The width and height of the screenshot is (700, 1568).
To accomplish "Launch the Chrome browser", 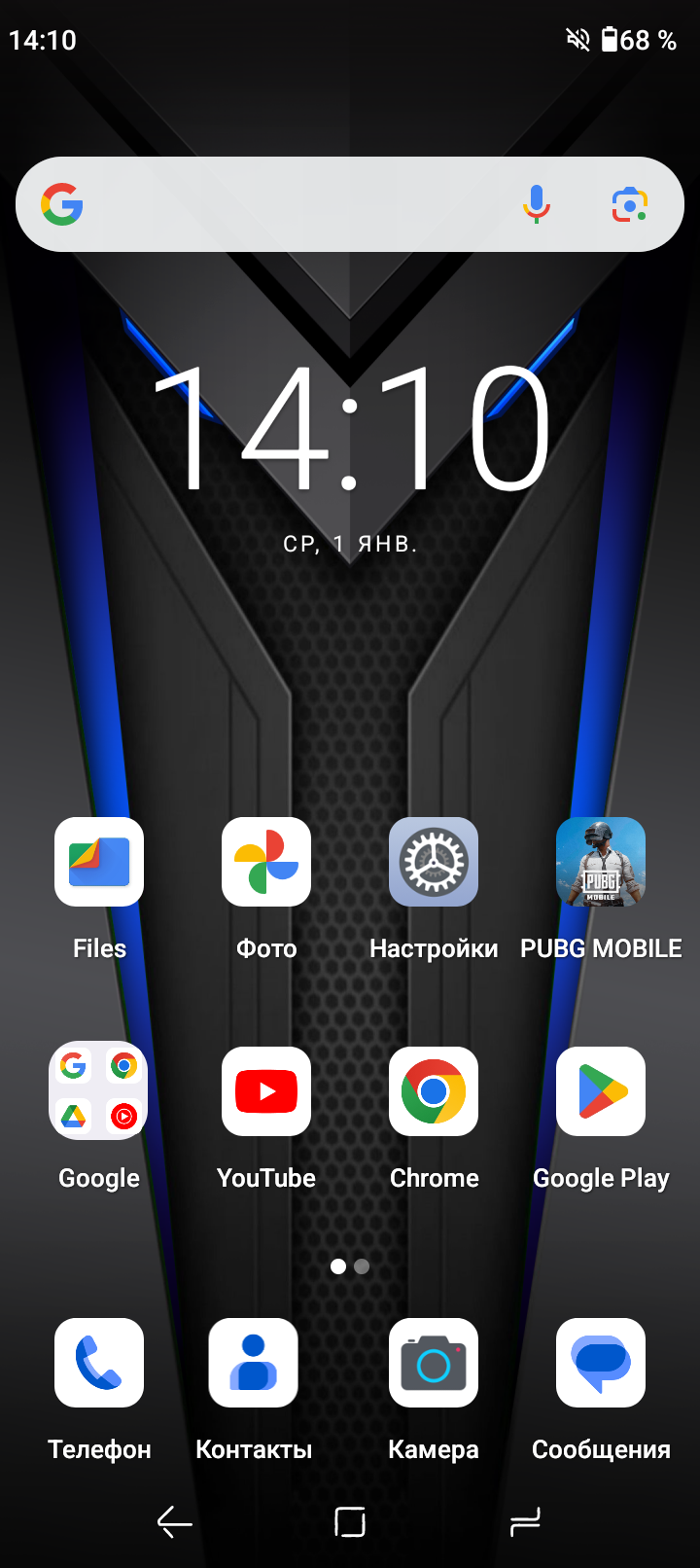I will tap(434, 1091).
